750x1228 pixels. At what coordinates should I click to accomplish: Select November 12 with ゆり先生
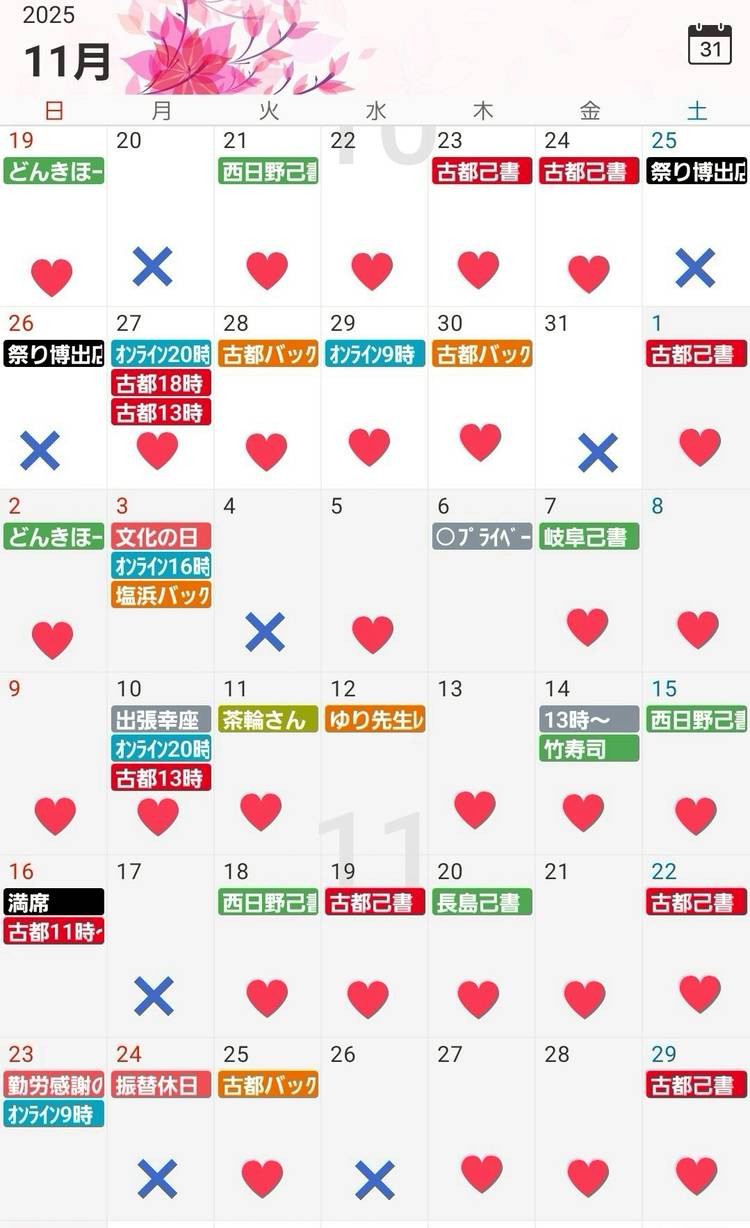375,762
